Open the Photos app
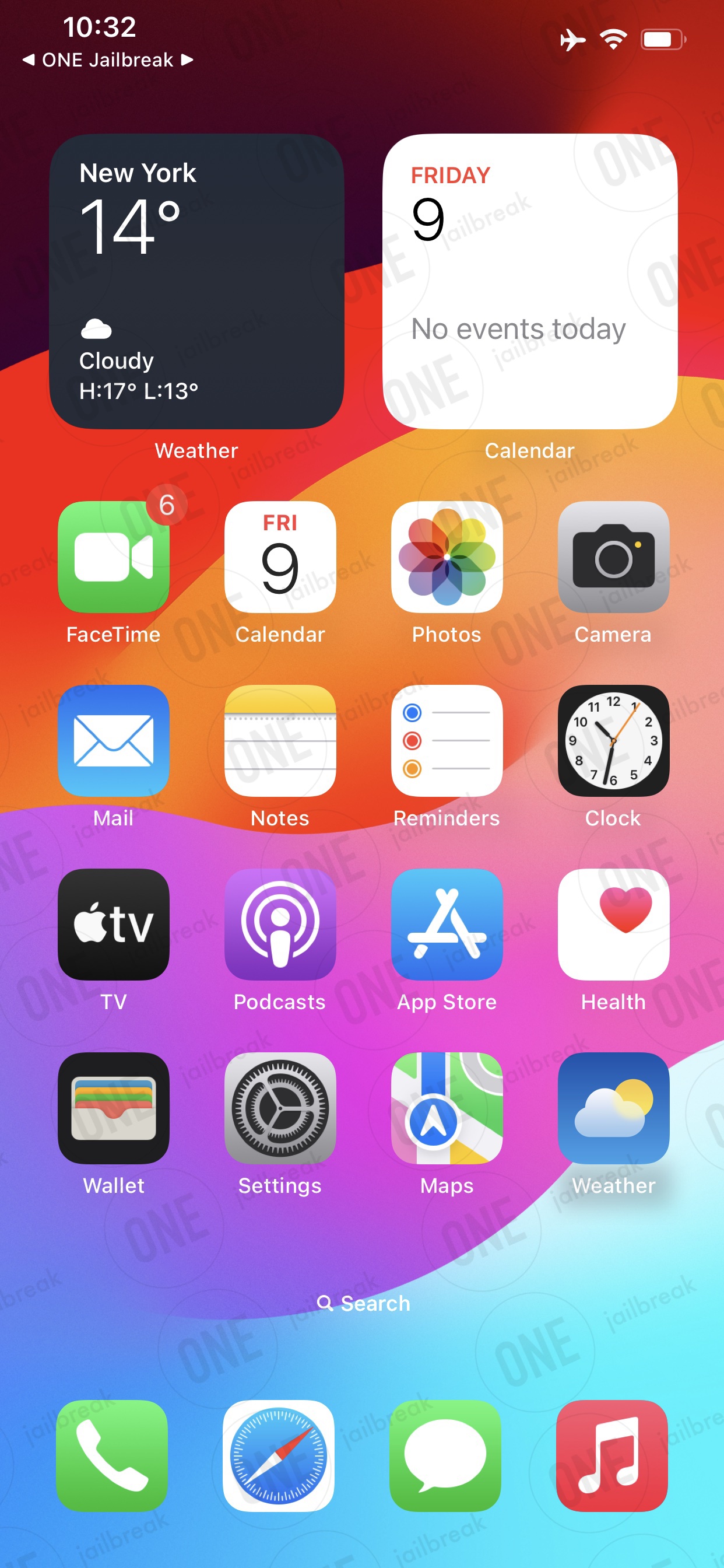This screenshot has width=724, height=1568. tap(447, 557)
